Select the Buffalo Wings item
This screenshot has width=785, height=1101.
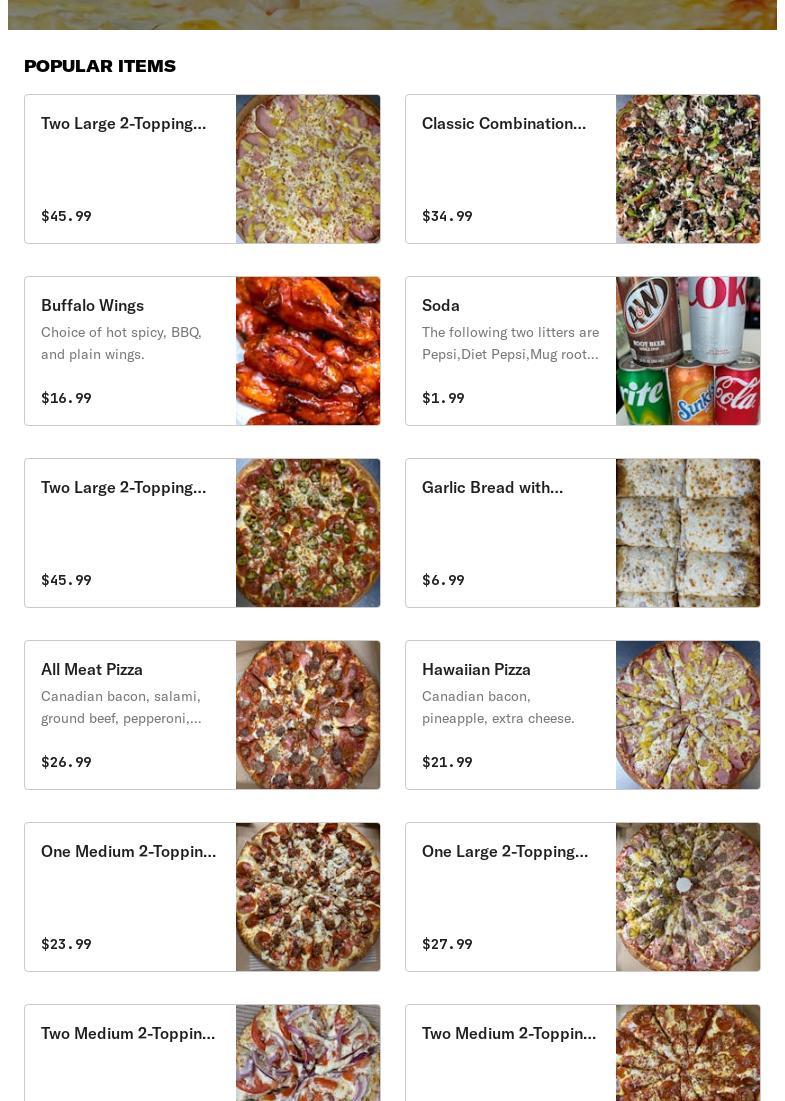coord(202,351)
